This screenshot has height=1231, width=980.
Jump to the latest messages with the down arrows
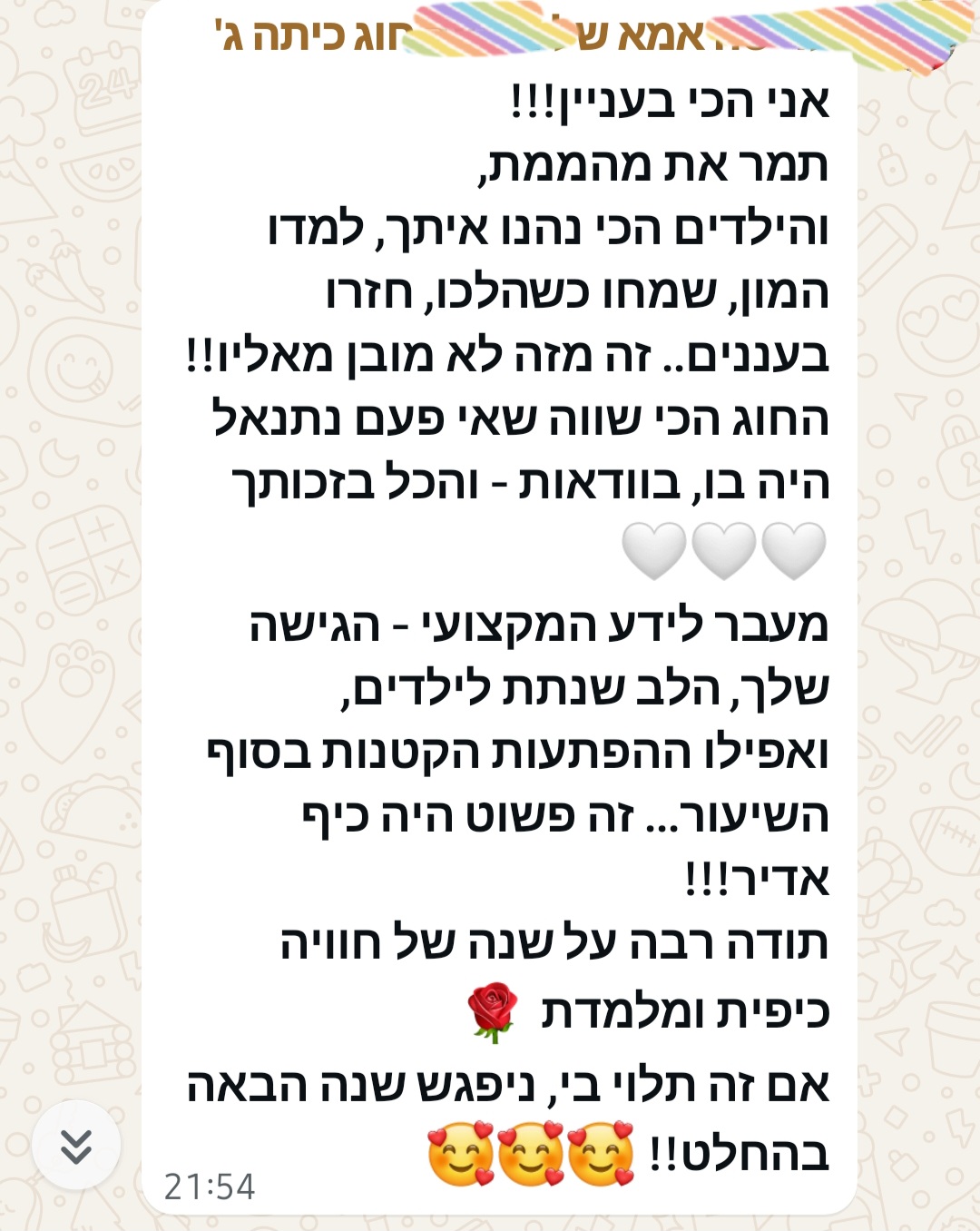(76, 1145)
